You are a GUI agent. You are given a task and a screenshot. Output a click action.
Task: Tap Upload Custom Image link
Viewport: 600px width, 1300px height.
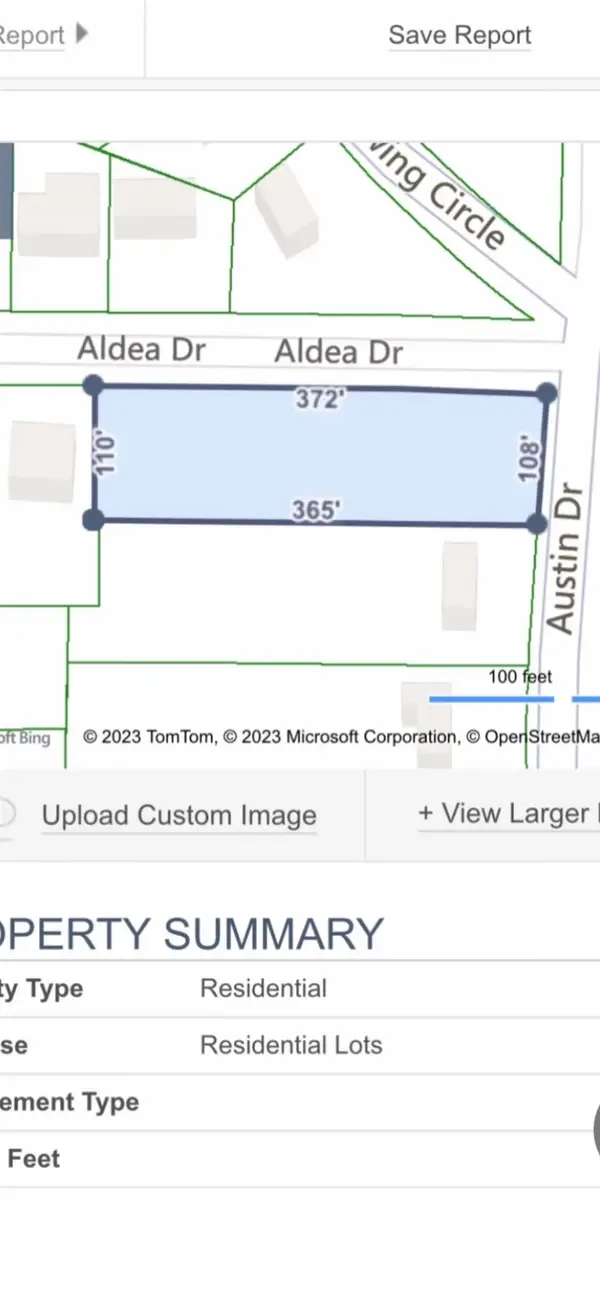tap(179, 816)
